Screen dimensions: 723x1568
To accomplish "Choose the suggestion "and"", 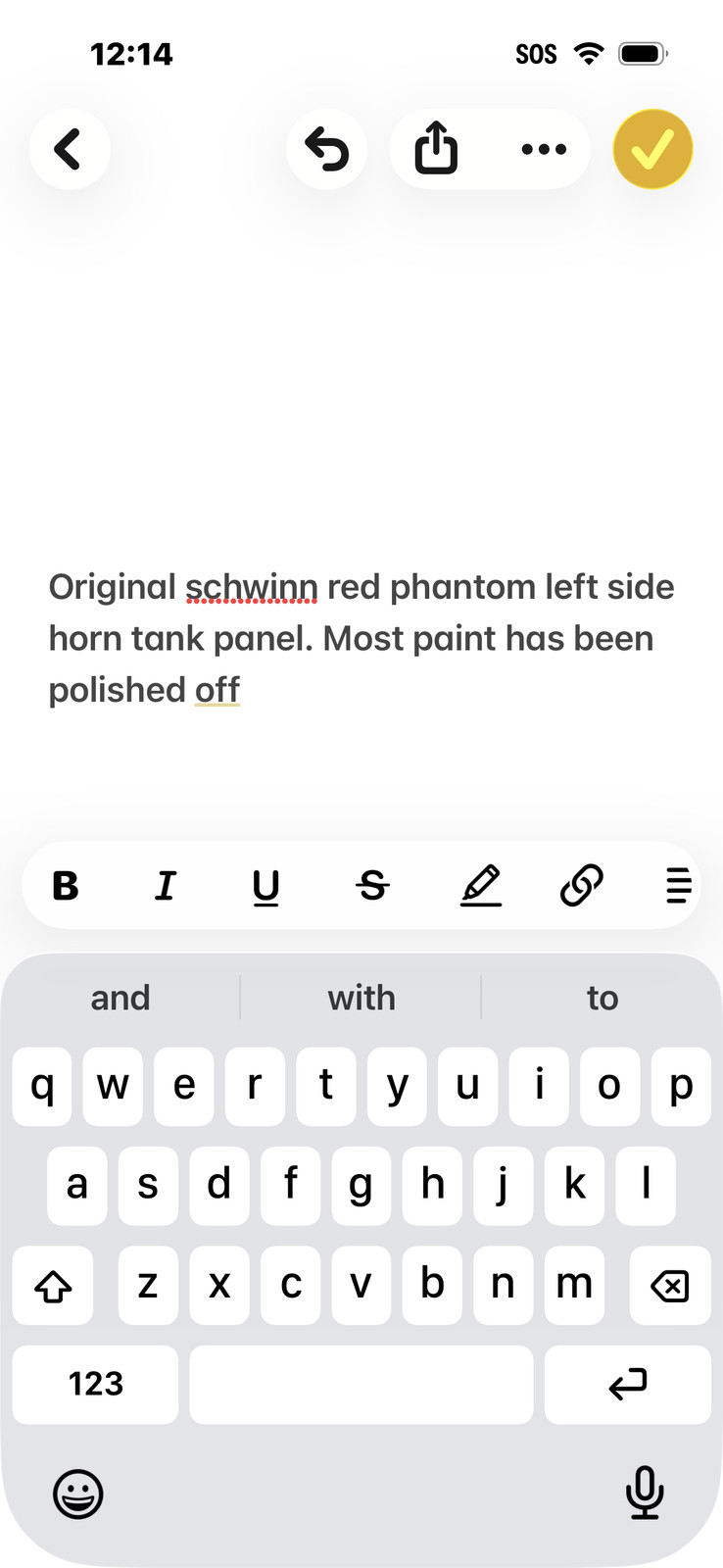I will click(x=120, y=998).
